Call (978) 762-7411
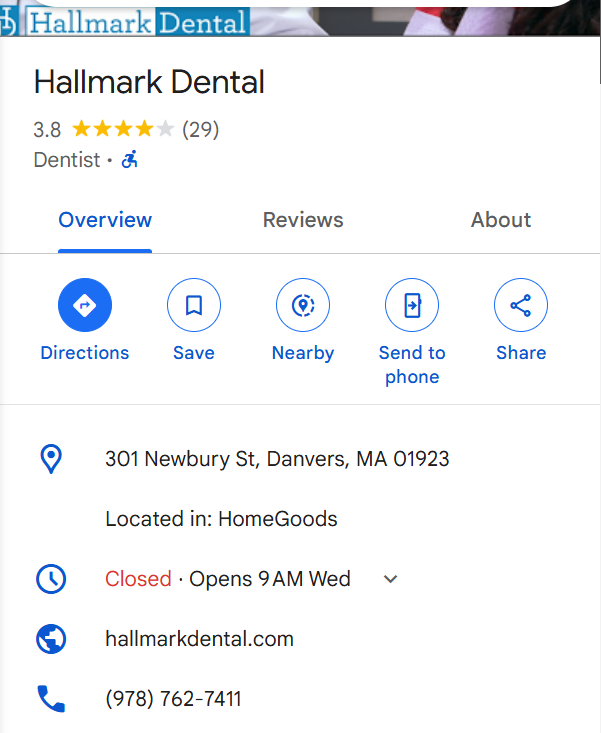The image size is (601, 733). 173,699
